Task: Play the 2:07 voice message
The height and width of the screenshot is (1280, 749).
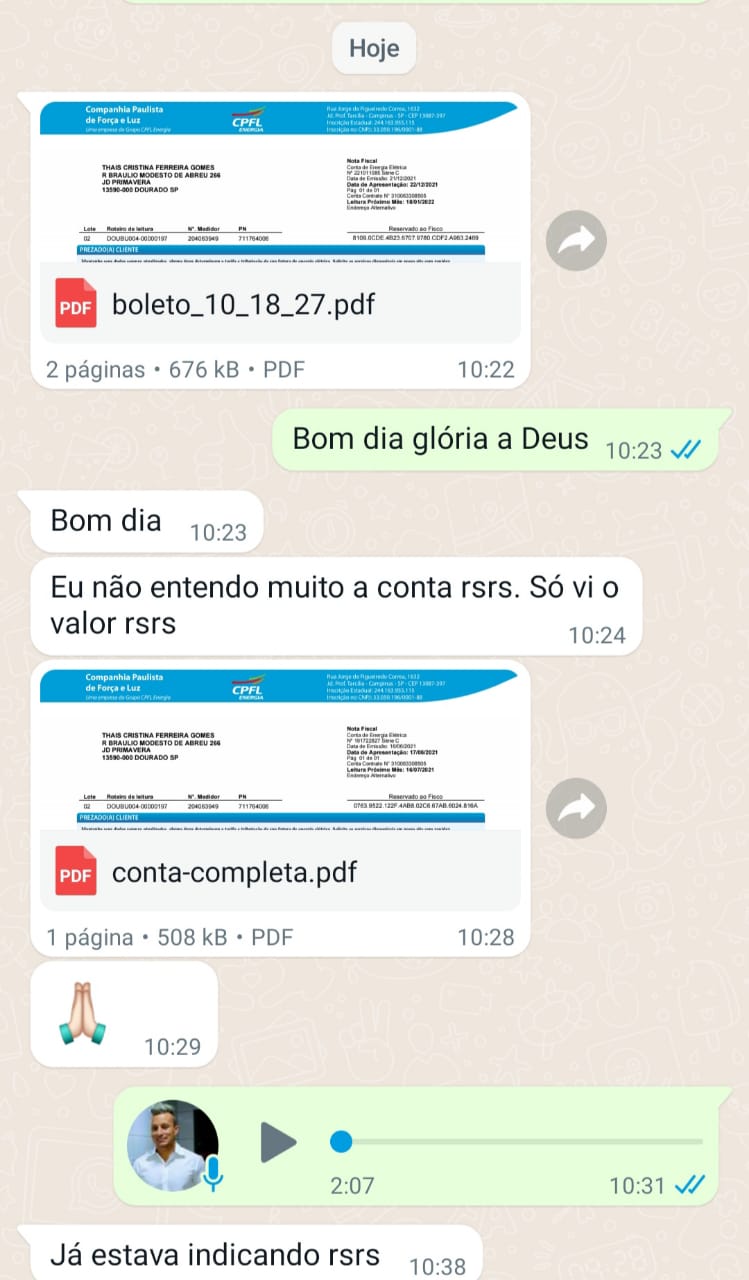Action: pos(278,1141)
